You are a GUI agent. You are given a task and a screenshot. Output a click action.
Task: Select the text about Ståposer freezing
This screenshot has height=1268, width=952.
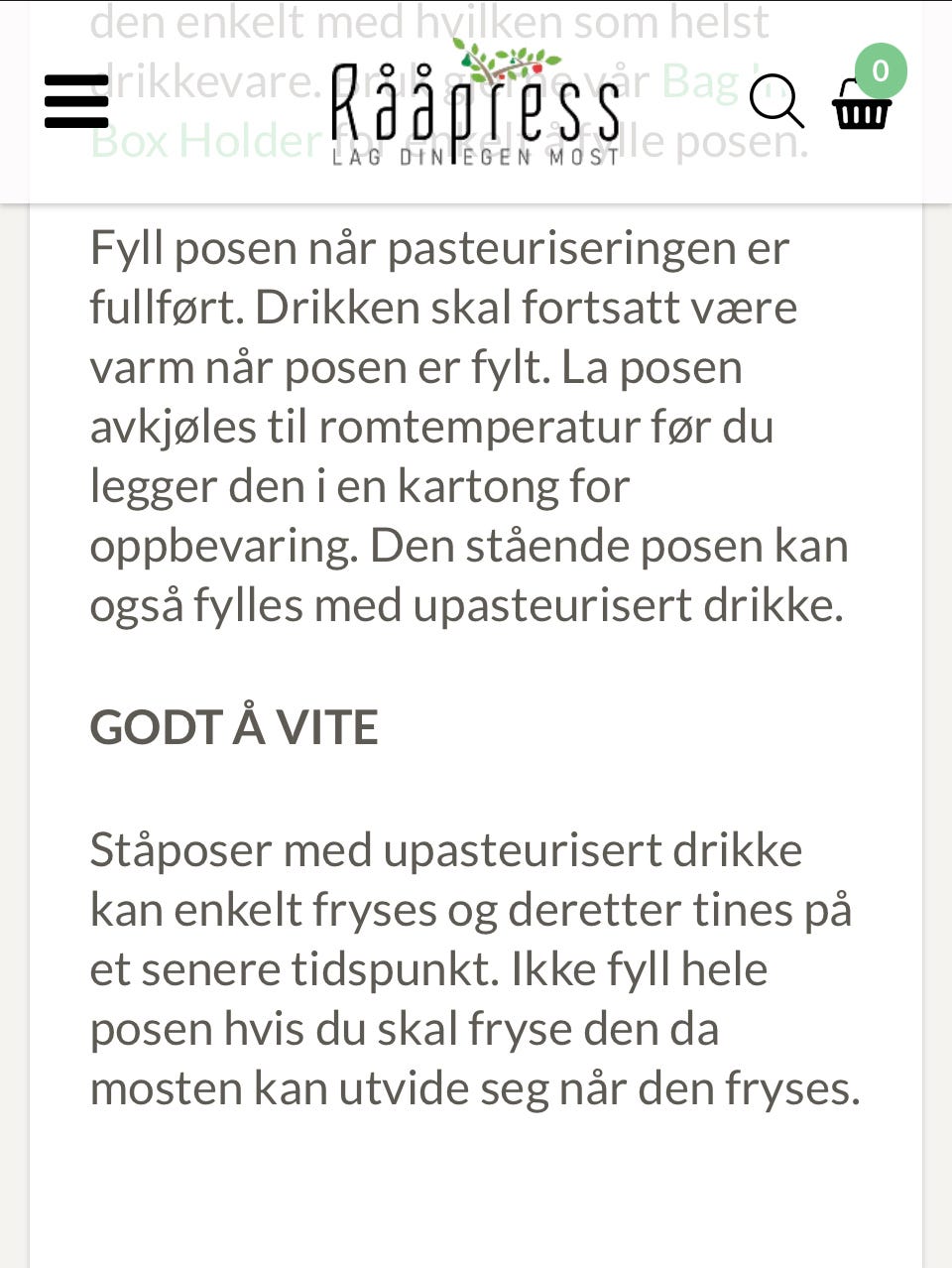tap(466, 967)
